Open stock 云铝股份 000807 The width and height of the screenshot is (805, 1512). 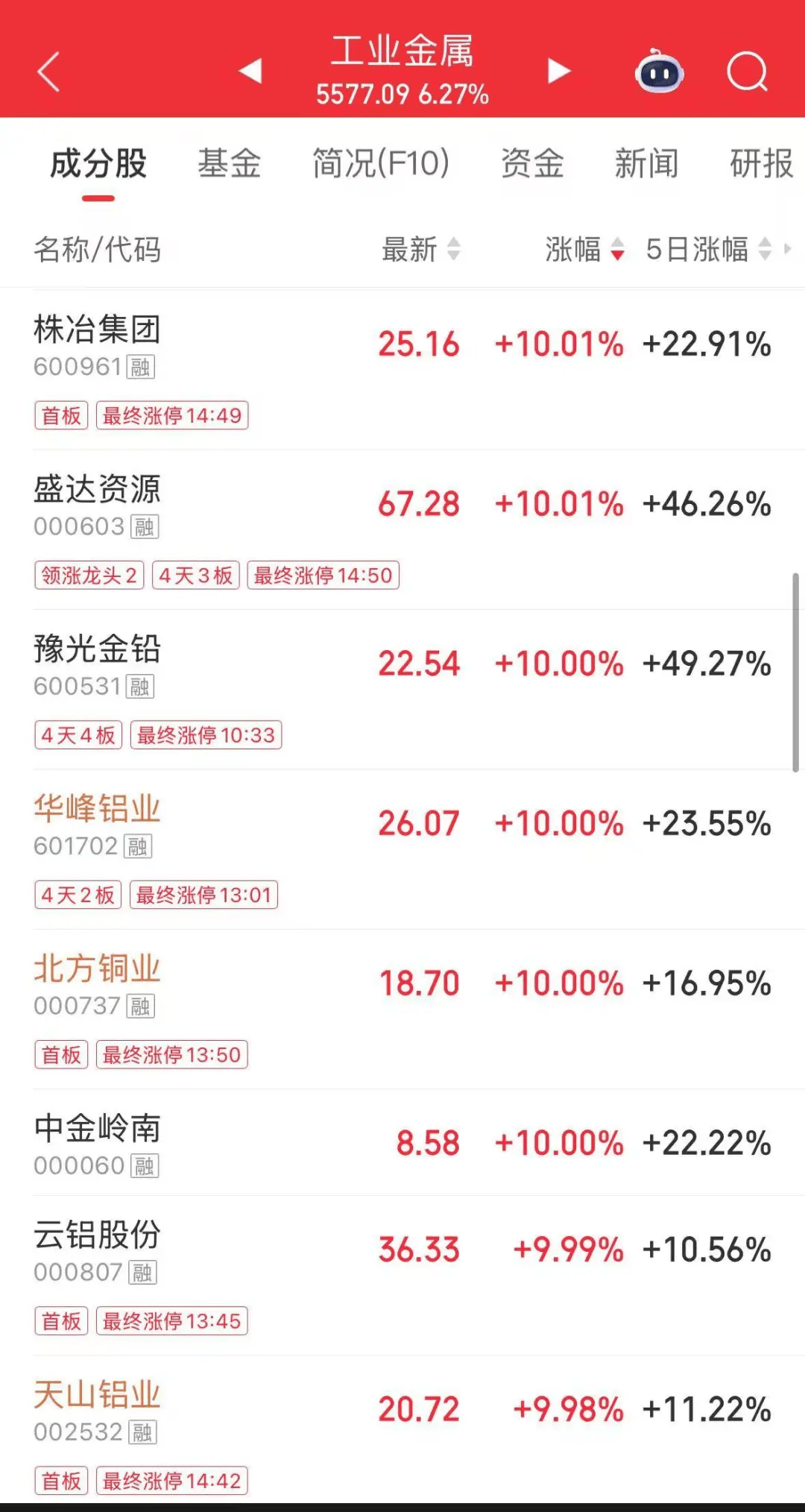point(97,1250)
